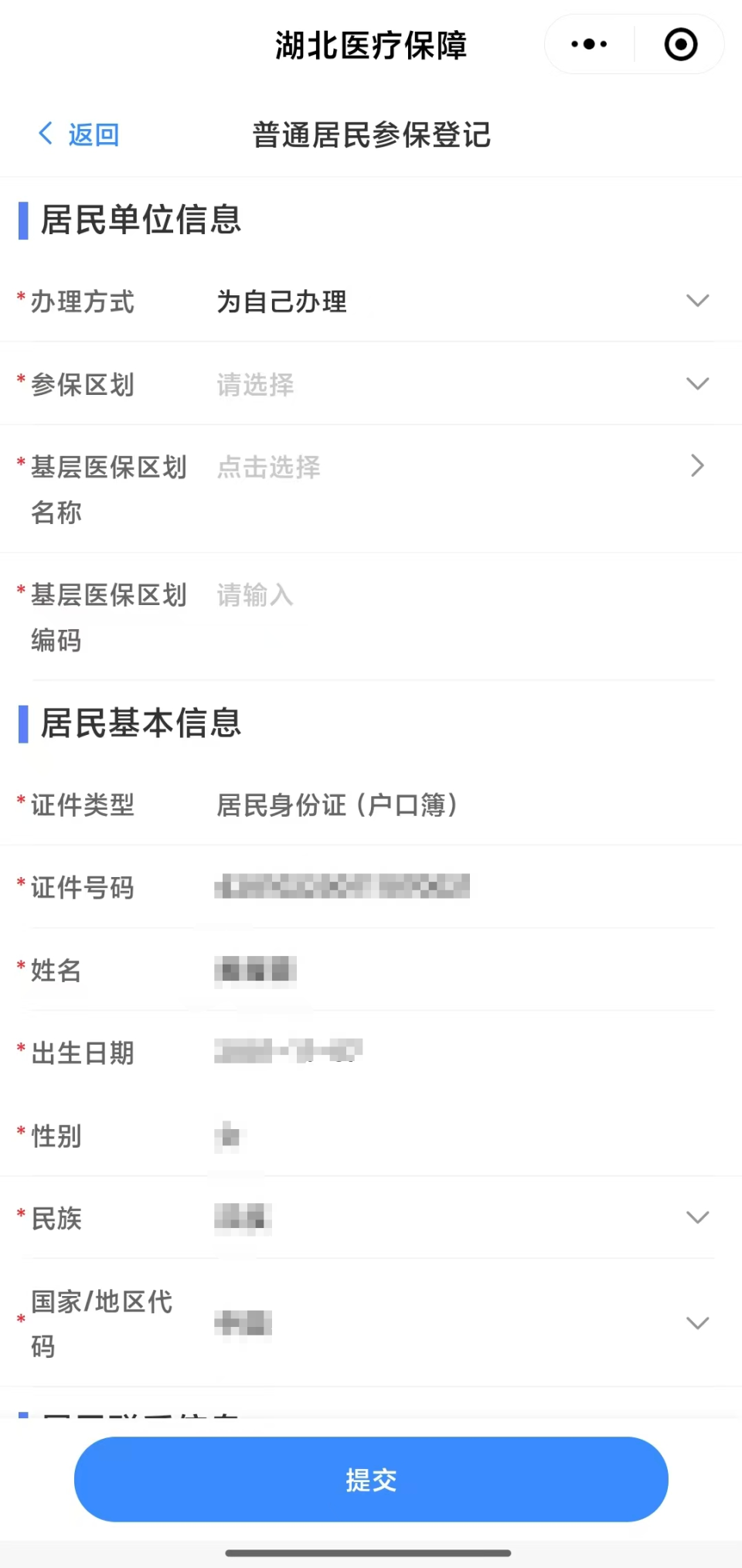
Task: Click the chevron on the 性别 row area
Action: pos(696,1136)
